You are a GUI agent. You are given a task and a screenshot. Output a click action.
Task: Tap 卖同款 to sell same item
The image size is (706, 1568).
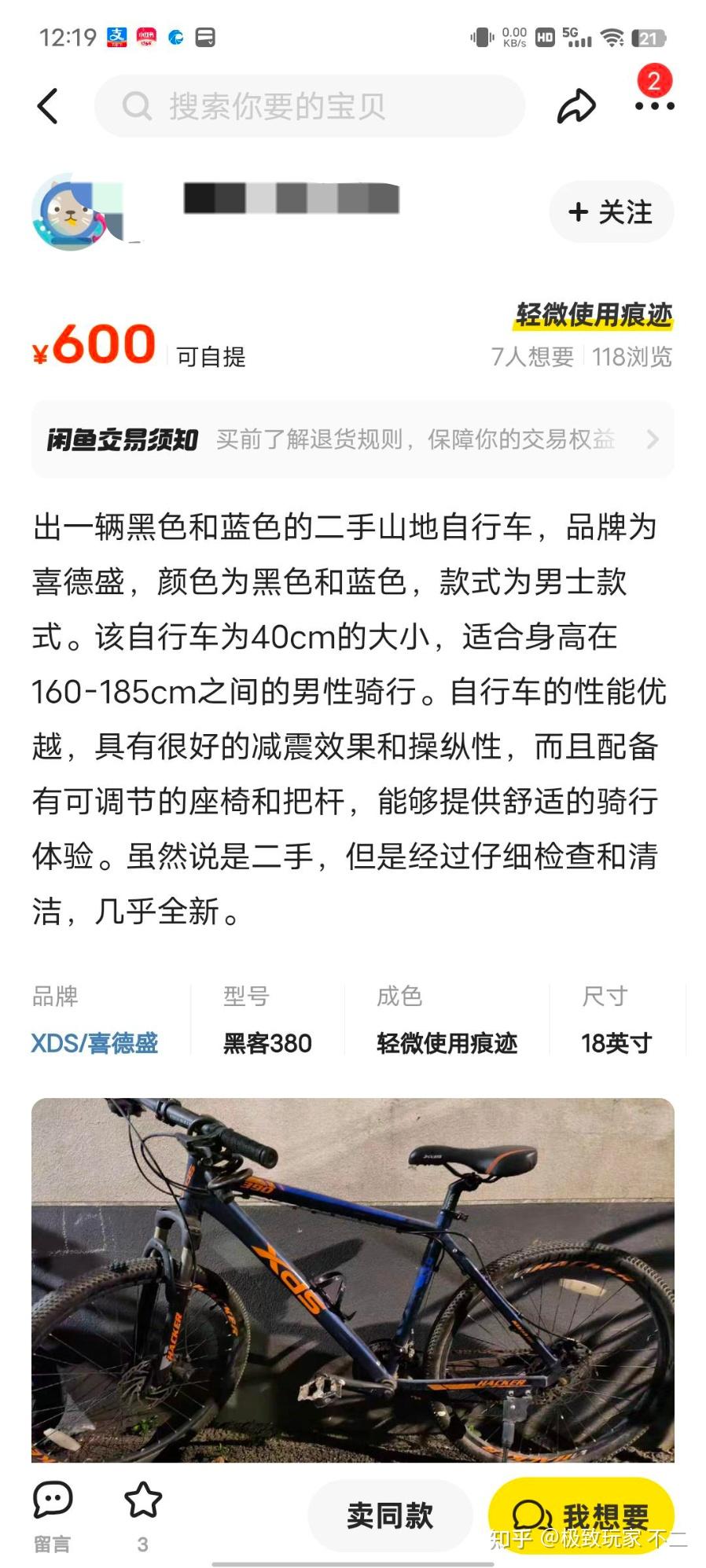390,1515
